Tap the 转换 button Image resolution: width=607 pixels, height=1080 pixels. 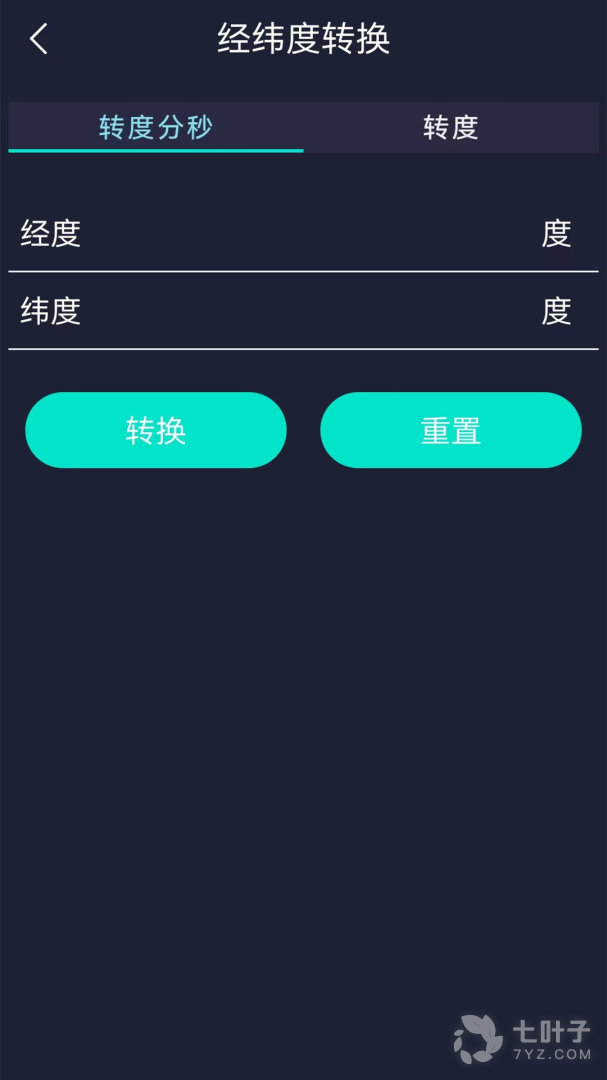pyautogui.click(x=156, y=430)
